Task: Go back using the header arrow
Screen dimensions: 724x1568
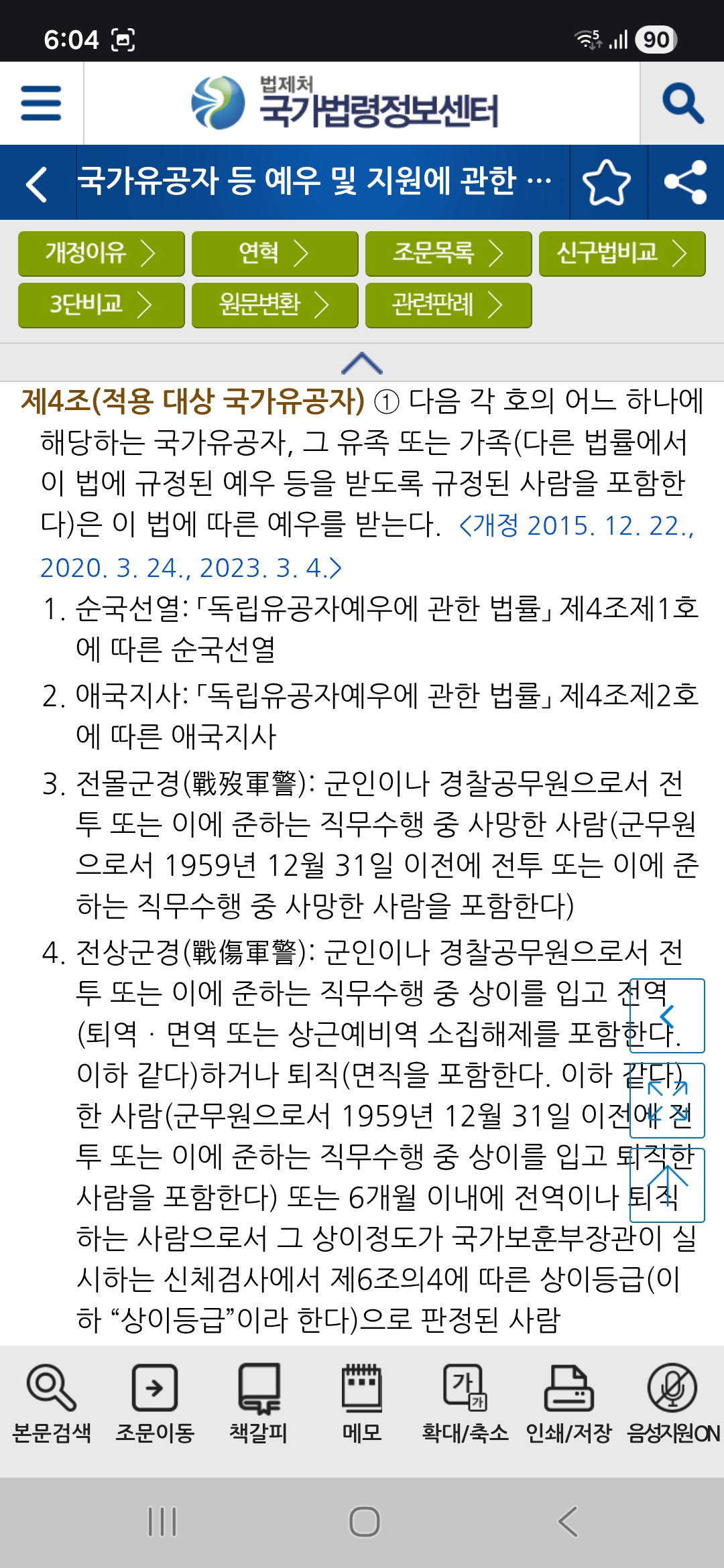Action: click(x=37, y=183)
